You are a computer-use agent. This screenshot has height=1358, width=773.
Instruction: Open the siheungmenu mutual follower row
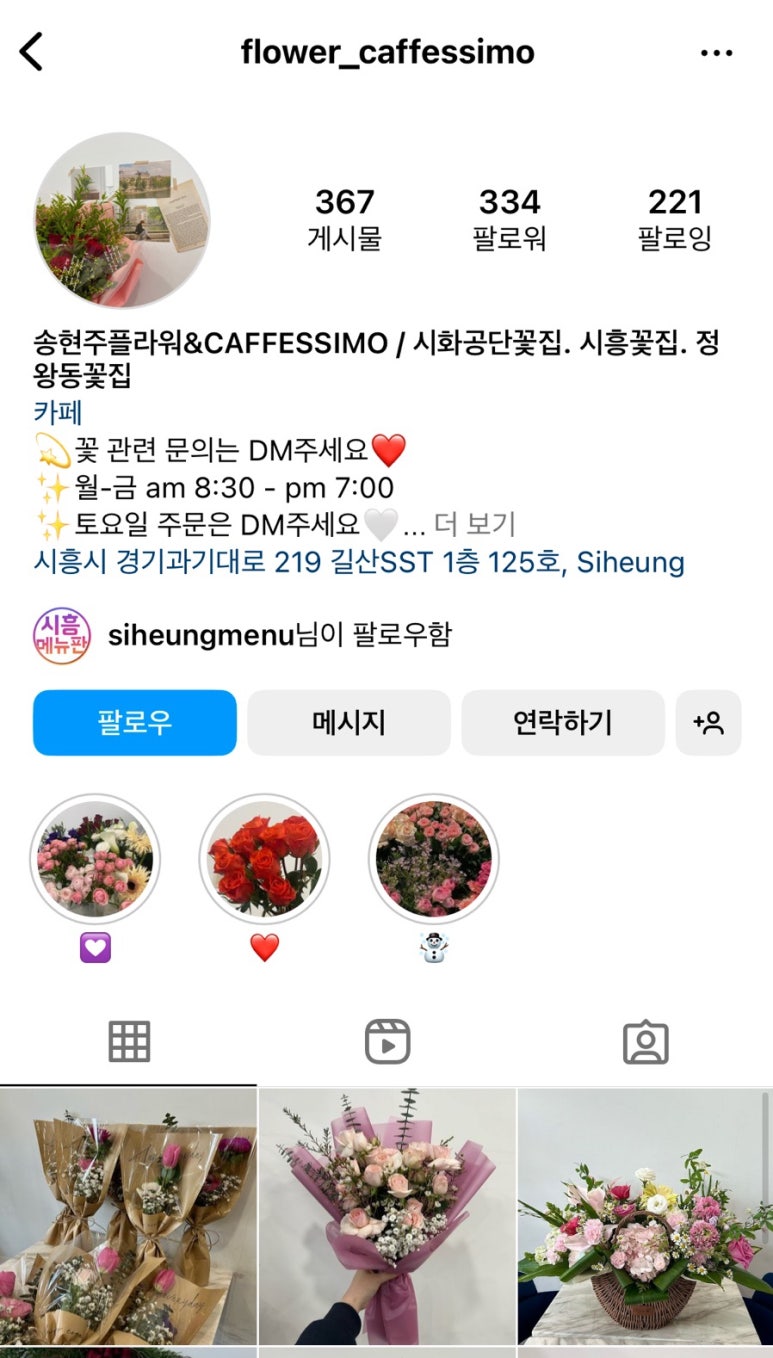[x=279, y=635]
